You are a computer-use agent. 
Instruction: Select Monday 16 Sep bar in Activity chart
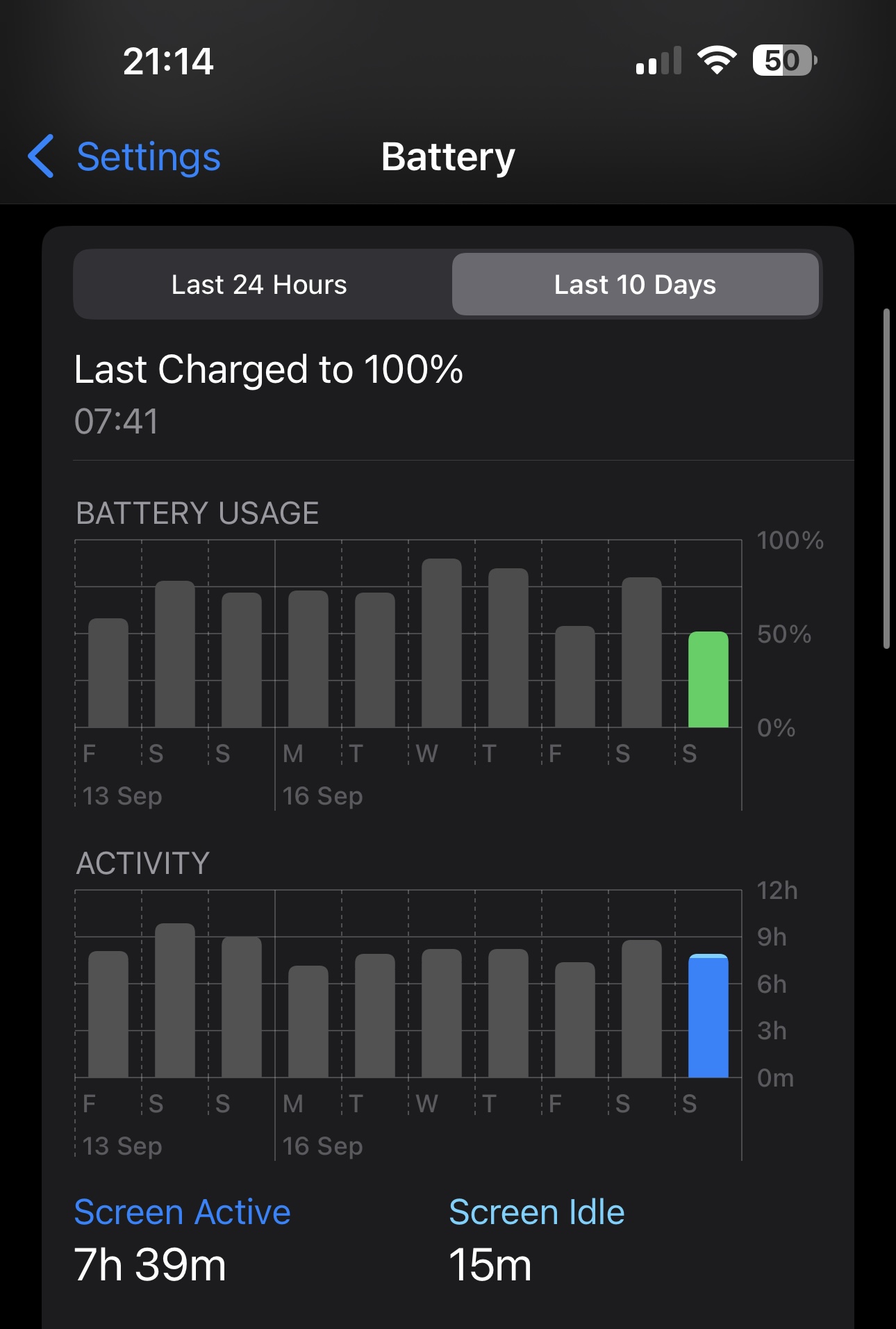click(308, 1021)
